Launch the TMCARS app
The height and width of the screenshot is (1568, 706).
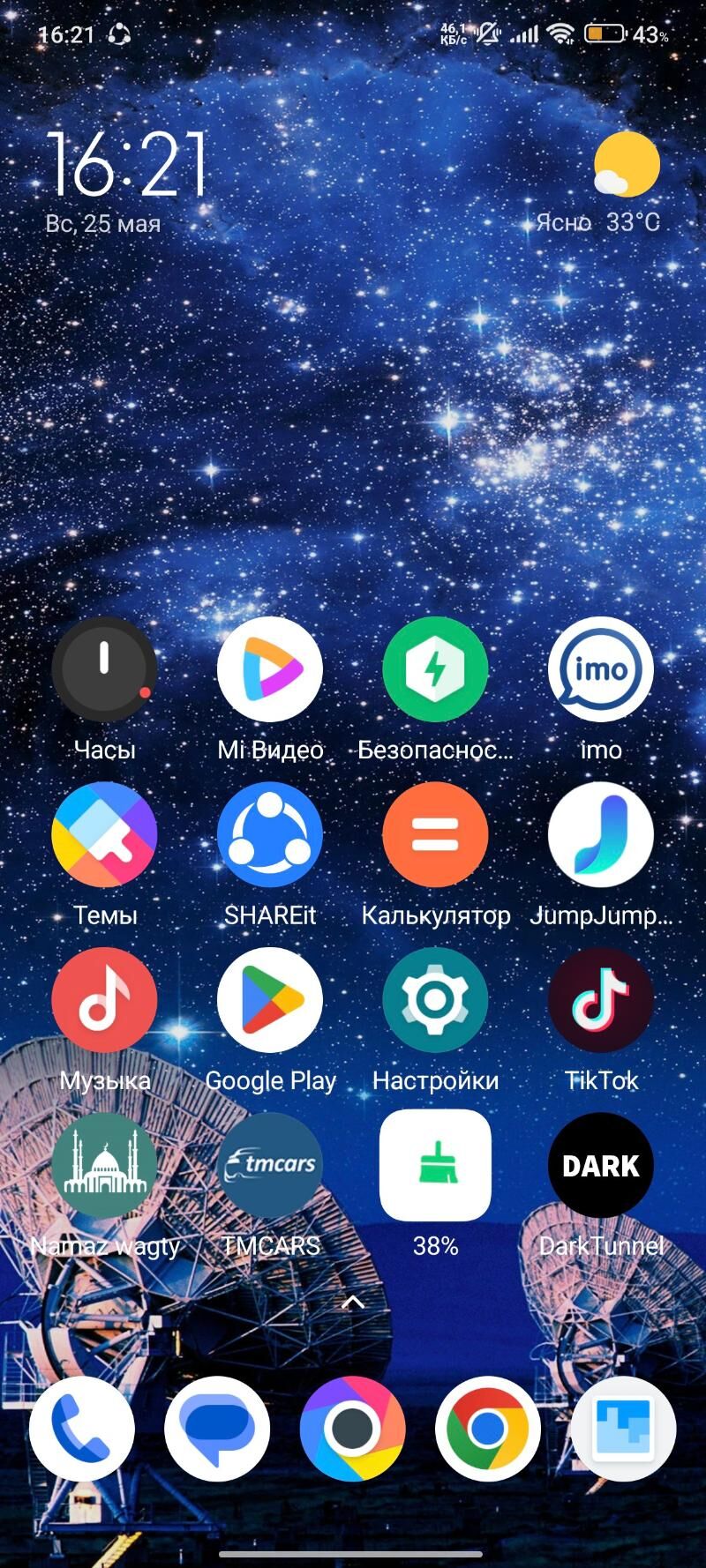(x=270, y=1165)
